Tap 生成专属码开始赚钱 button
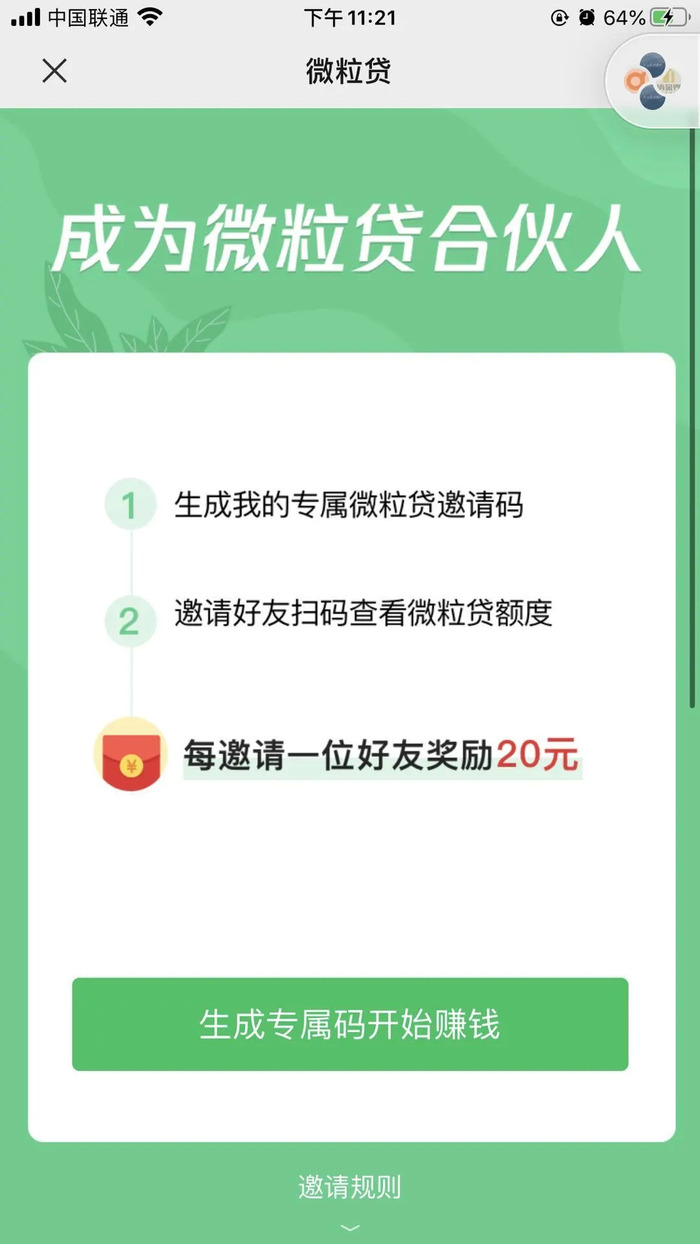700x1244 pixels. [349, 1024]
